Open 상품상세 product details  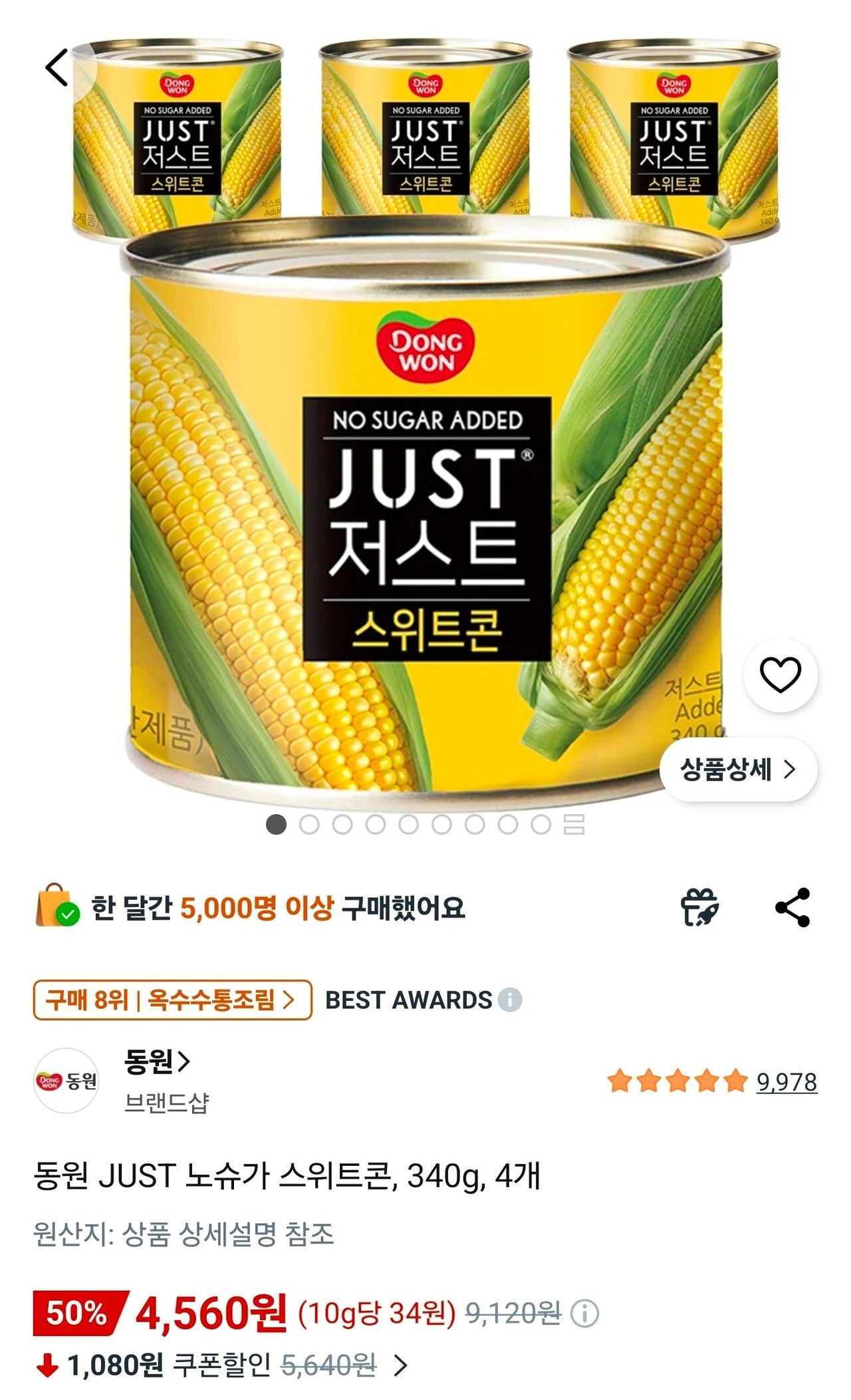click(x=738, y=770)
